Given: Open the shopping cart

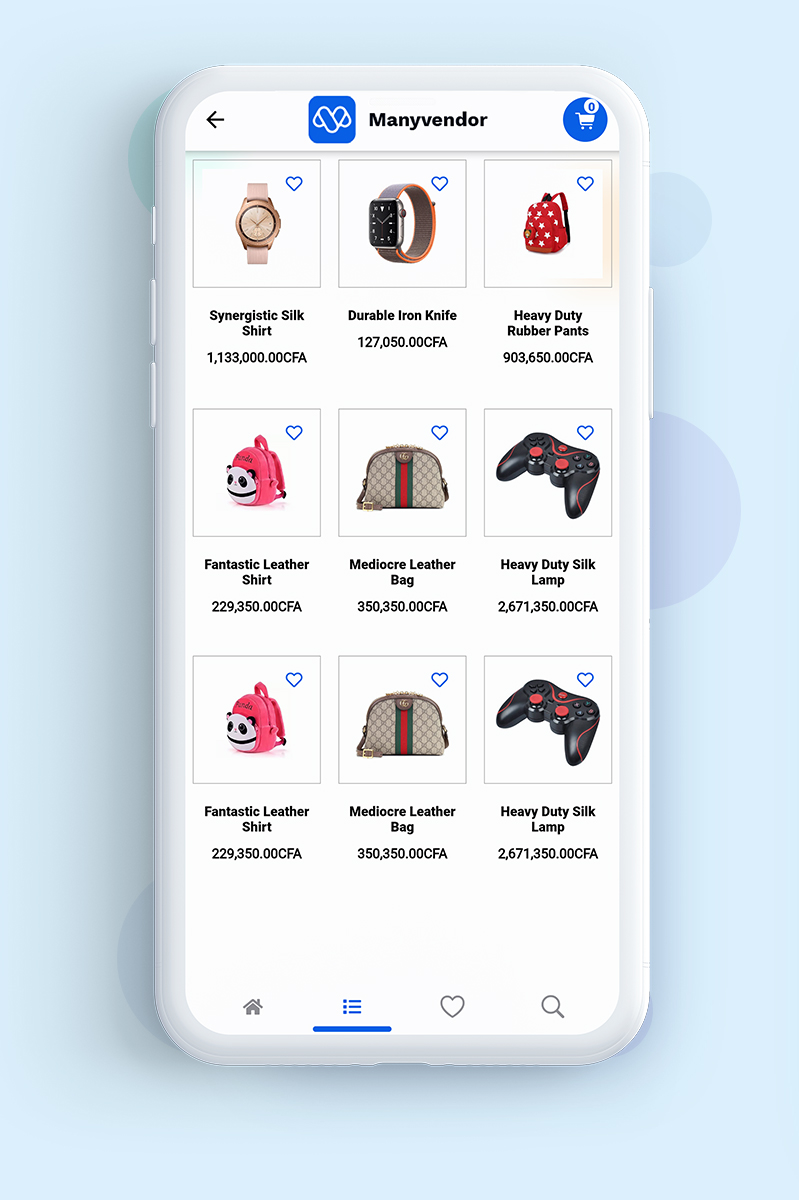Looking at the screenshot, I should click(x=585, y=120).
